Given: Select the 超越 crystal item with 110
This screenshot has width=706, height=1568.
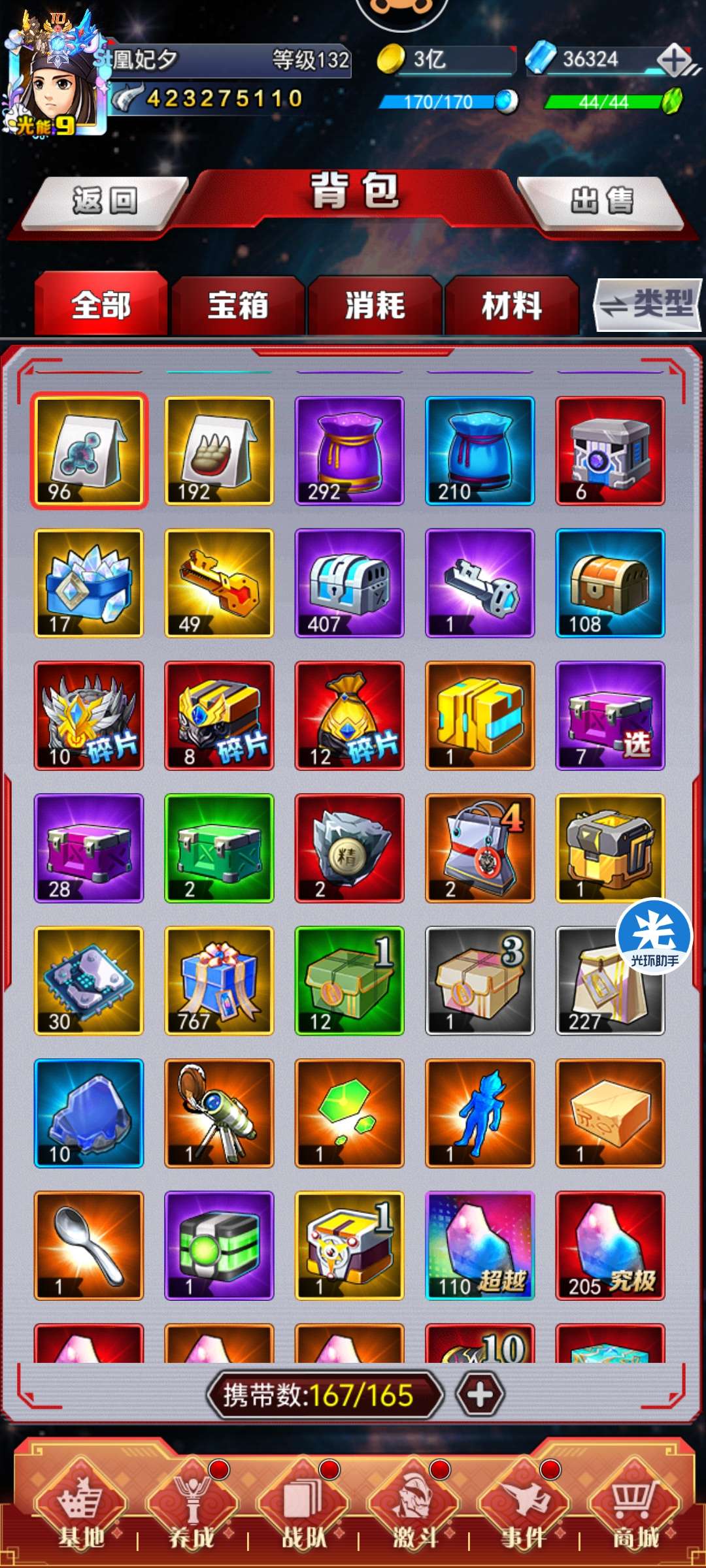Looking at the screenshot, I should [x=480, y=1245].
